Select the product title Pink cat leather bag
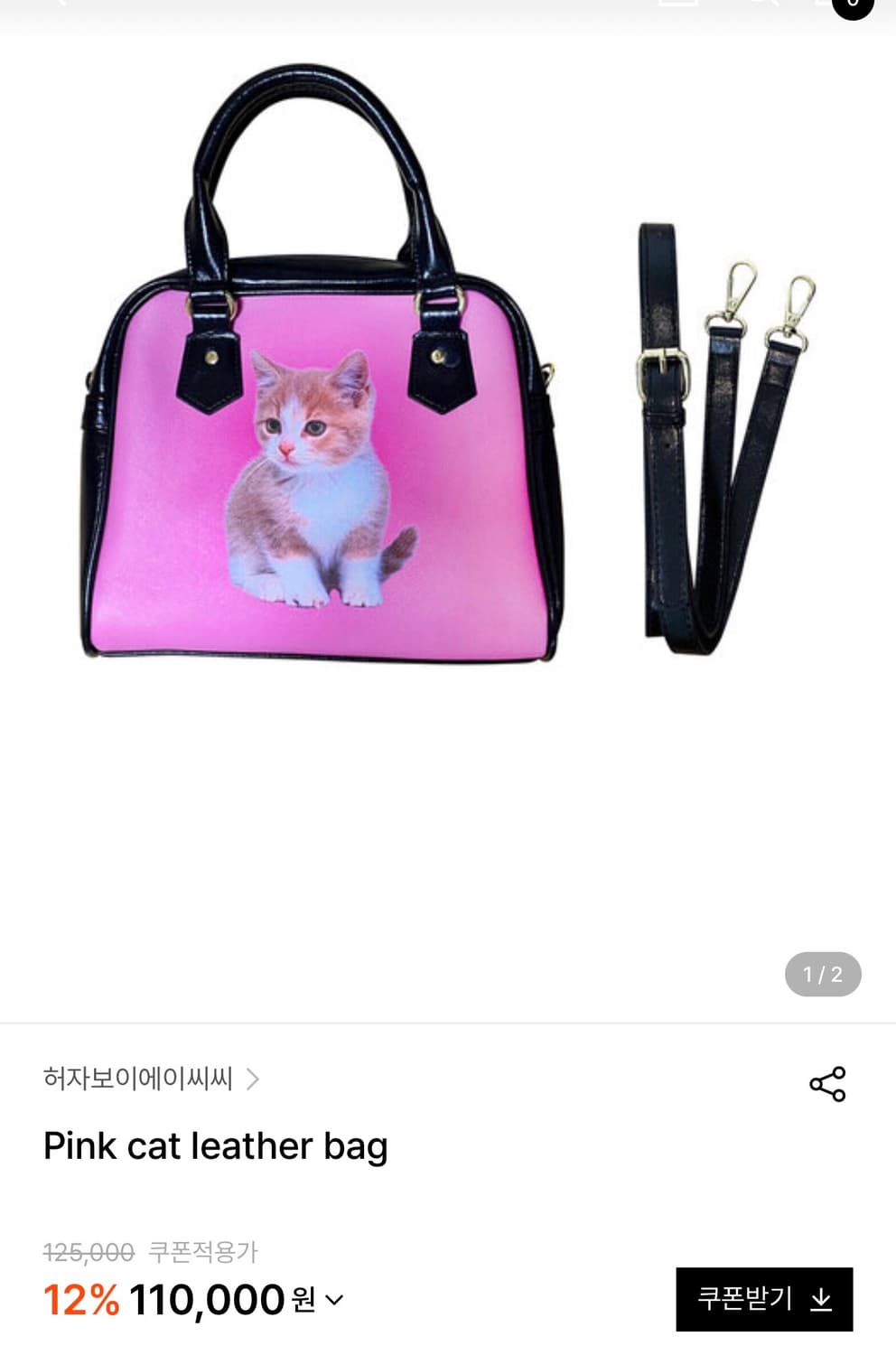Screen dimensions: 896x1355 click(216, 1145)
